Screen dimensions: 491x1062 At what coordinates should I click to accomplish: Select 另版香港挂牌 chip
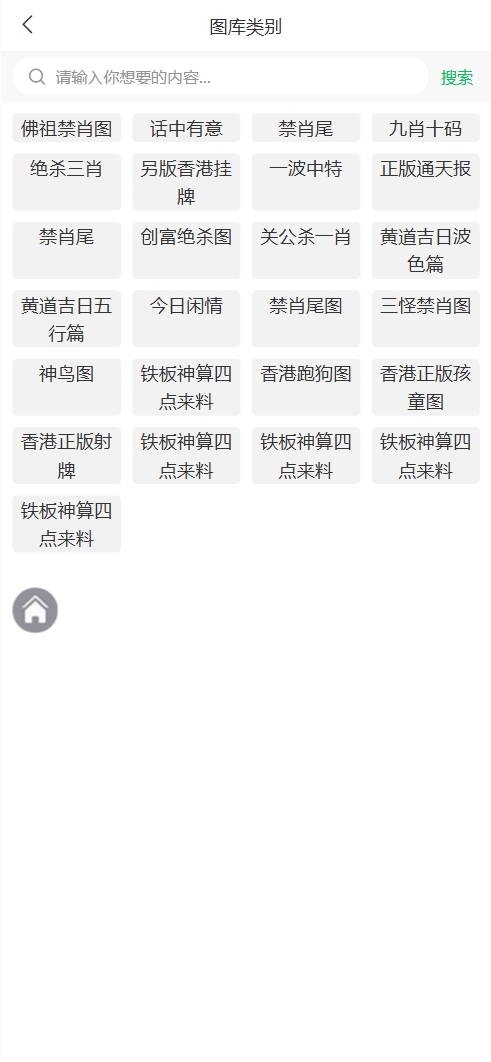186,182
